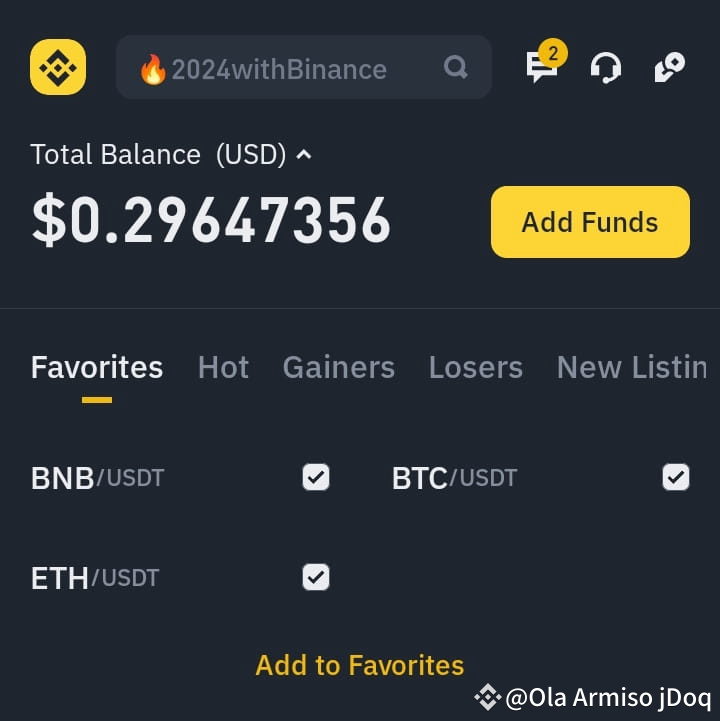Open the rewards hand-with-coin icon
Screen dimensions: 720x721
[669, 69]
